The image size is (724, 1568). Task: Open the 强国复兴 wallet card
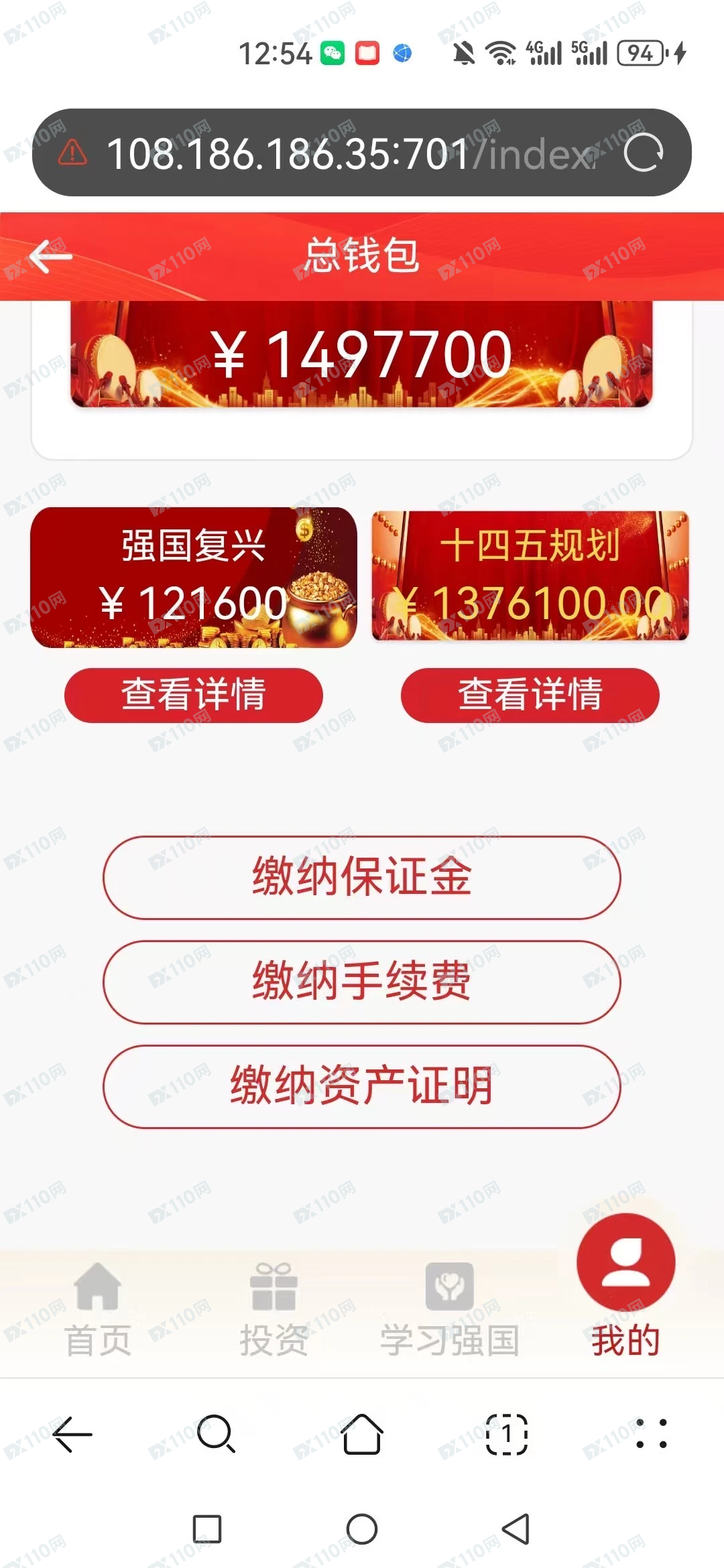click(193, 577)
